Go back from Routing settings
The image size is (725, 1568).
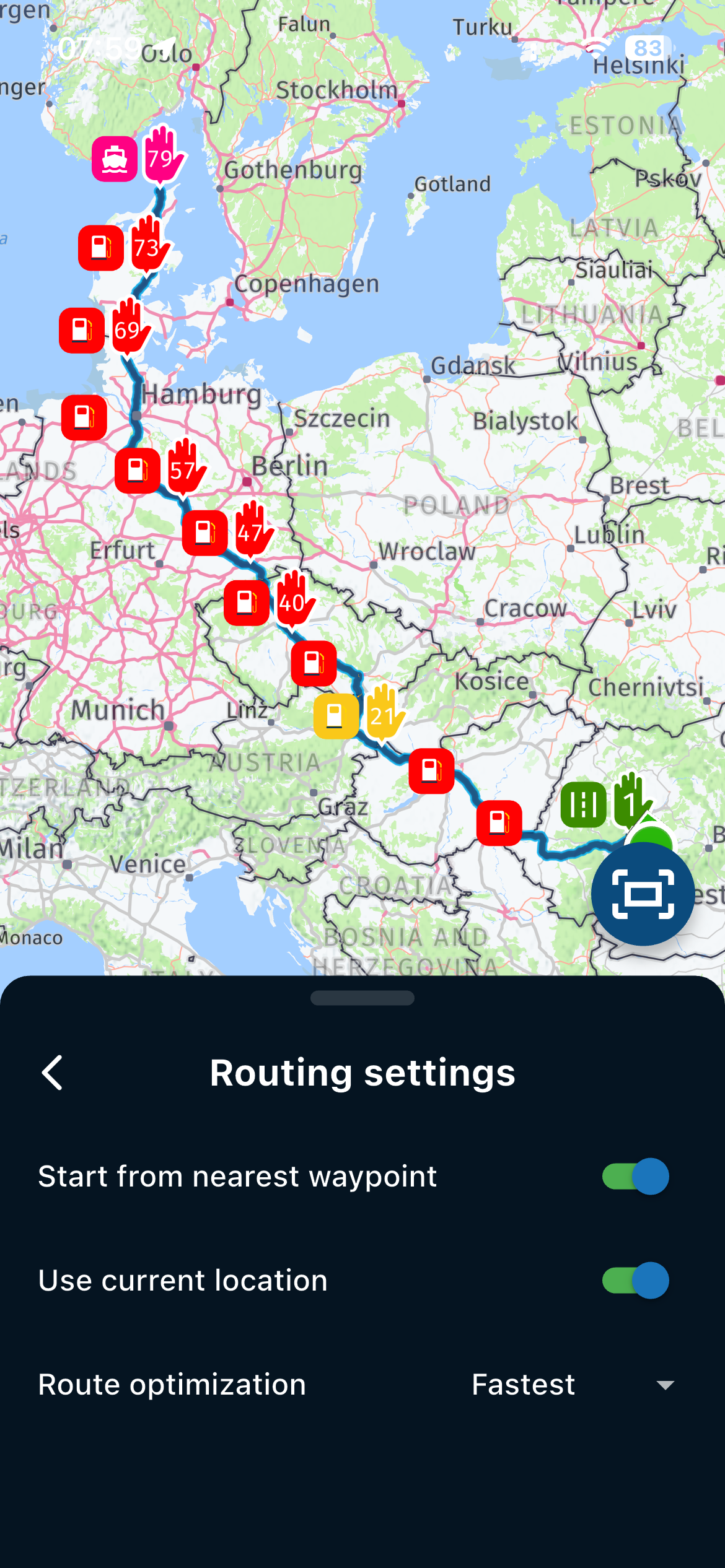coord(53,1073)
